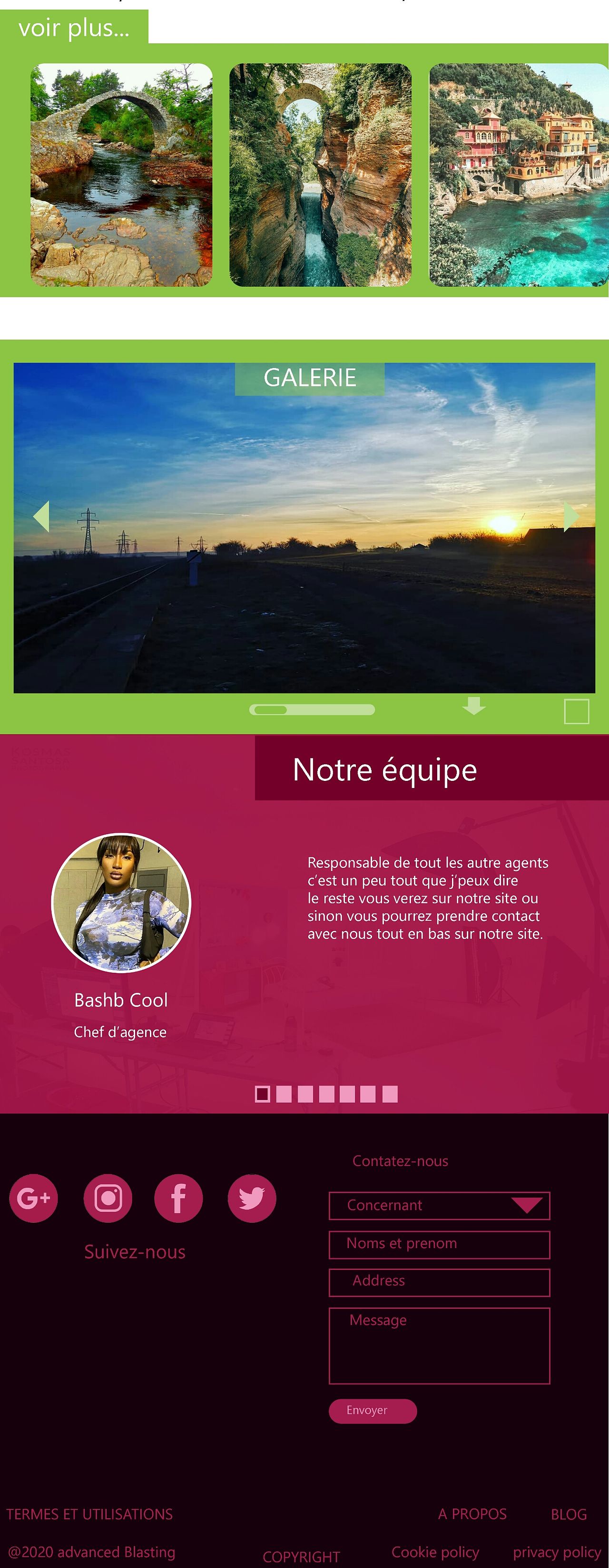
Task: Send the form with Envoyer
Action: pyautogui.click(x=373, y=1411)
